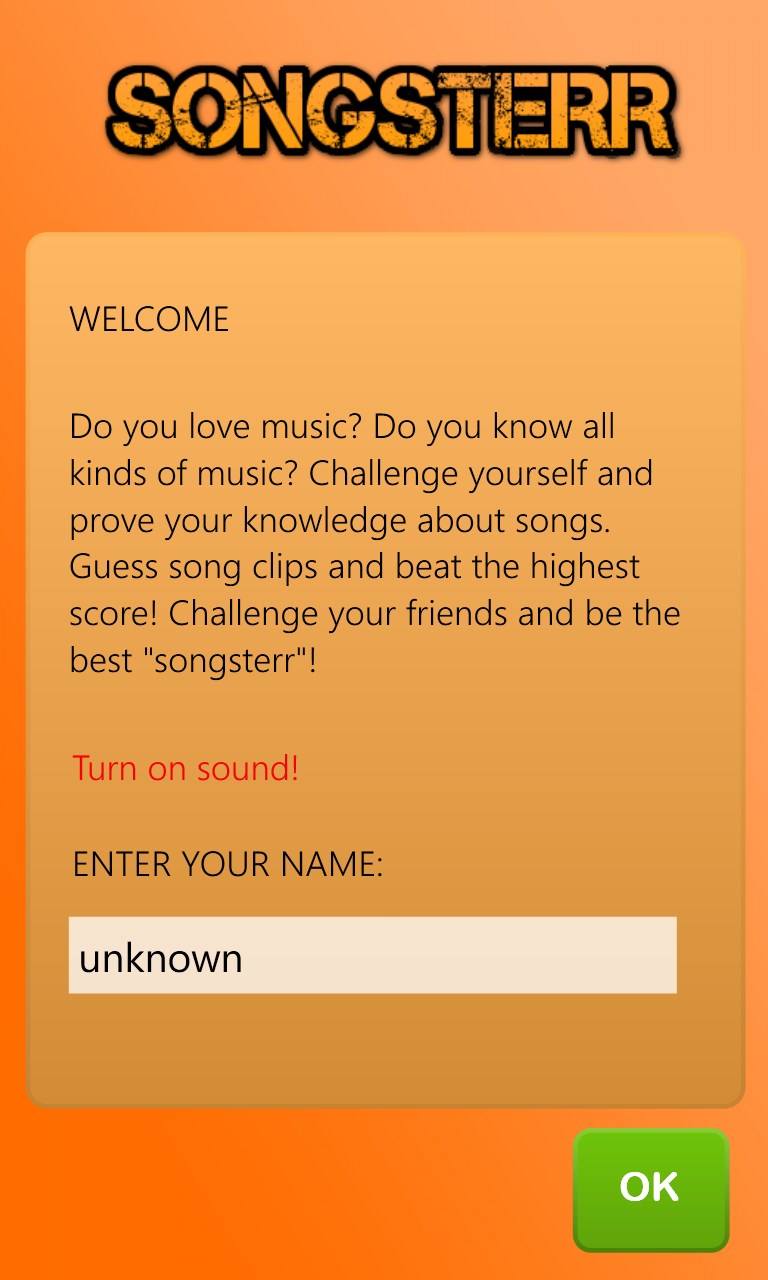
Task: Tap the name field showing "unknown"
Action: tap(372, 955)
